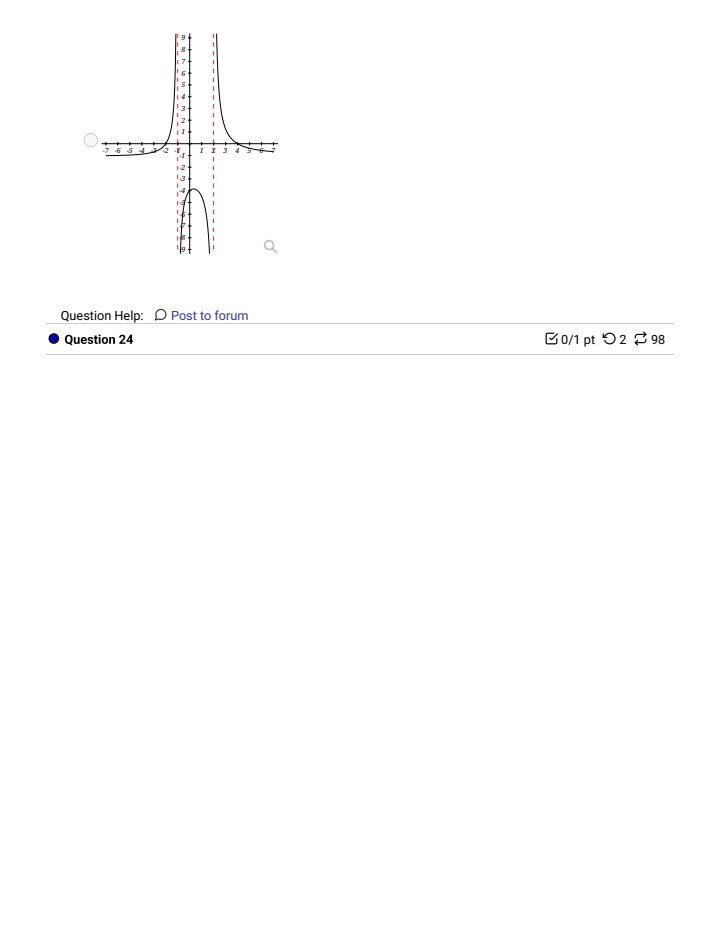Choose the graph option using its circle selector
The width and height of the screenshot is (720, 931).
pos(91,140)
